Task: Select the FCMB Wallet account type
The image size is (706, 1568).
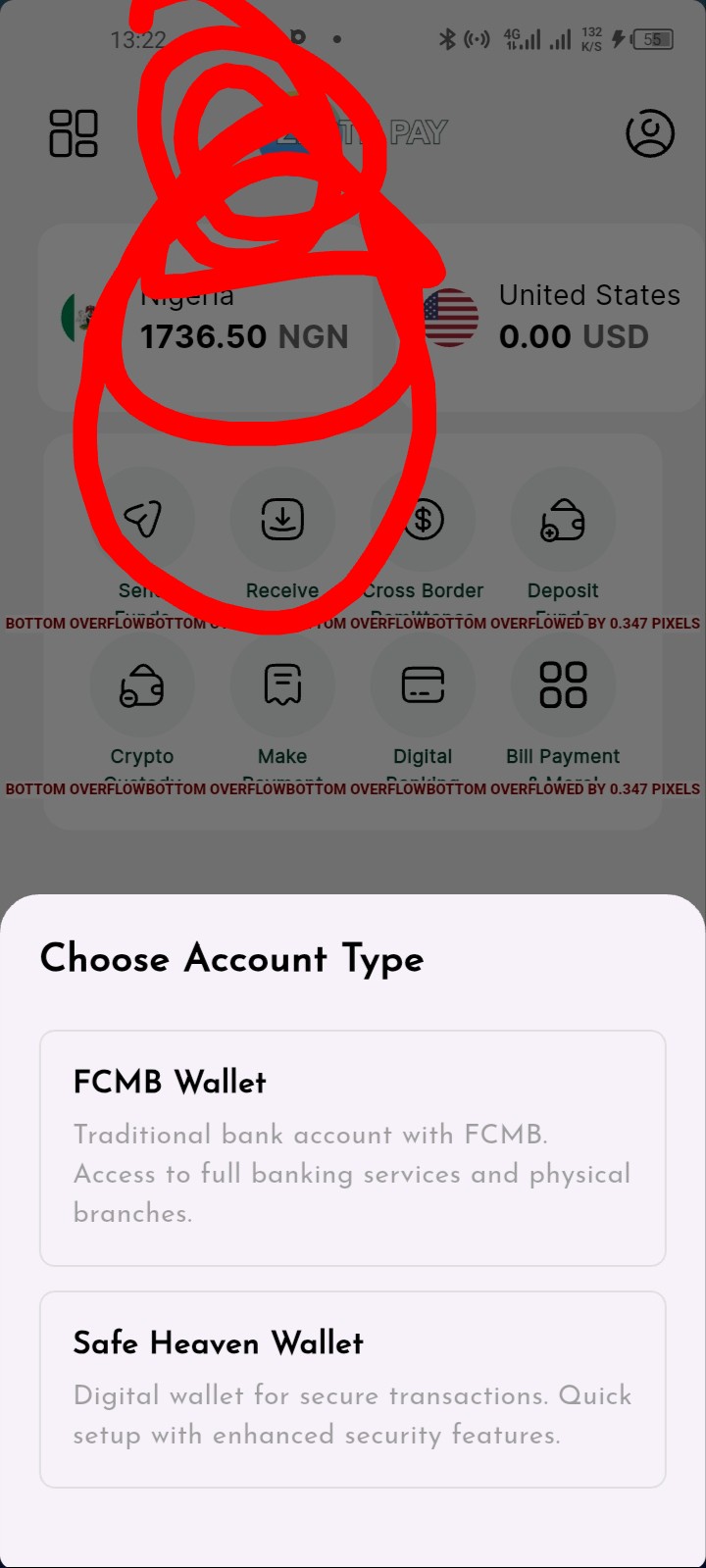Action: [352, 1147]
